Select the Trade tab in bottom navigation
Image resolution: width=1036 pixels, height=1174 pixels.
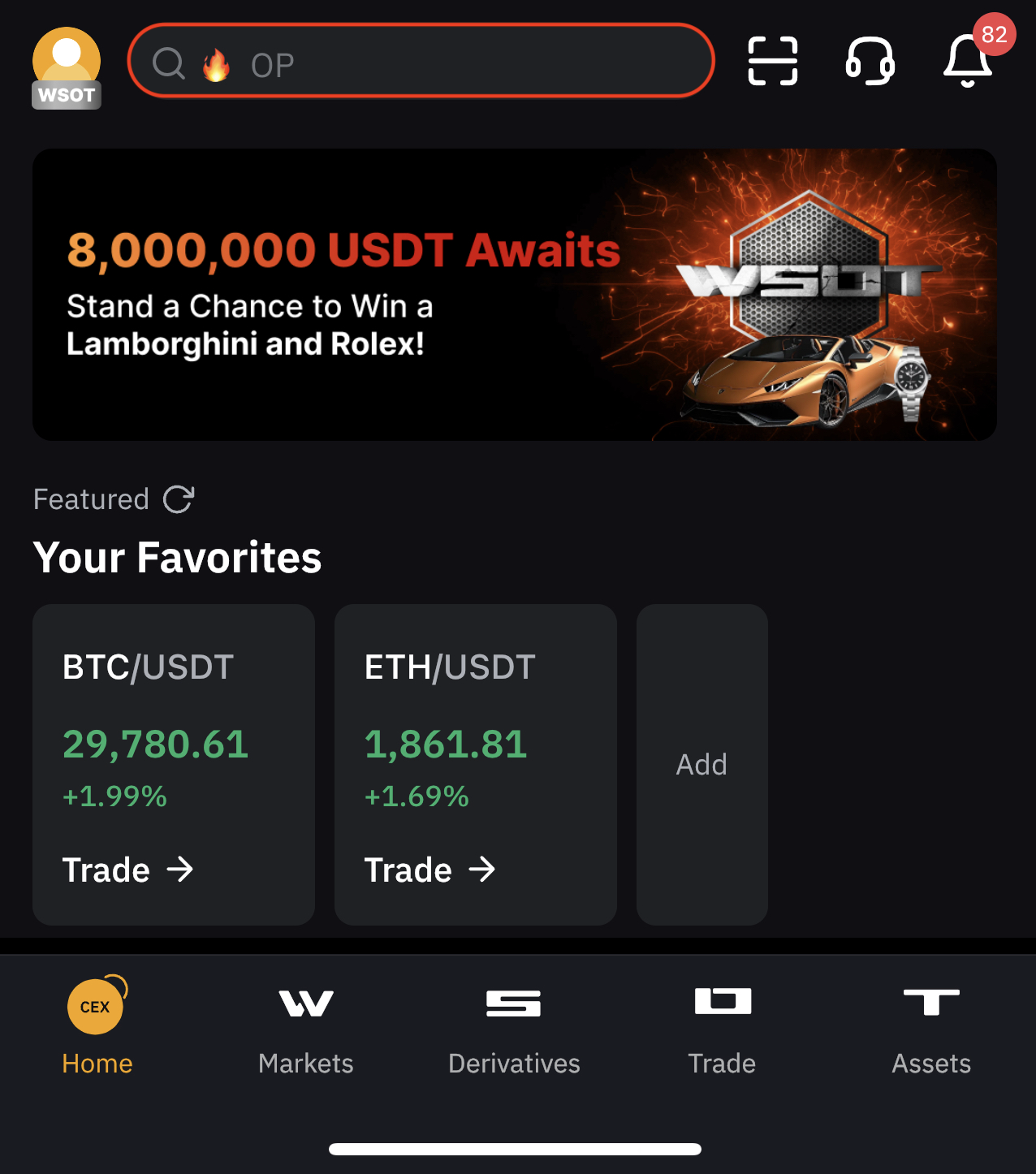pyautogui.click(x=722, y=1026)
